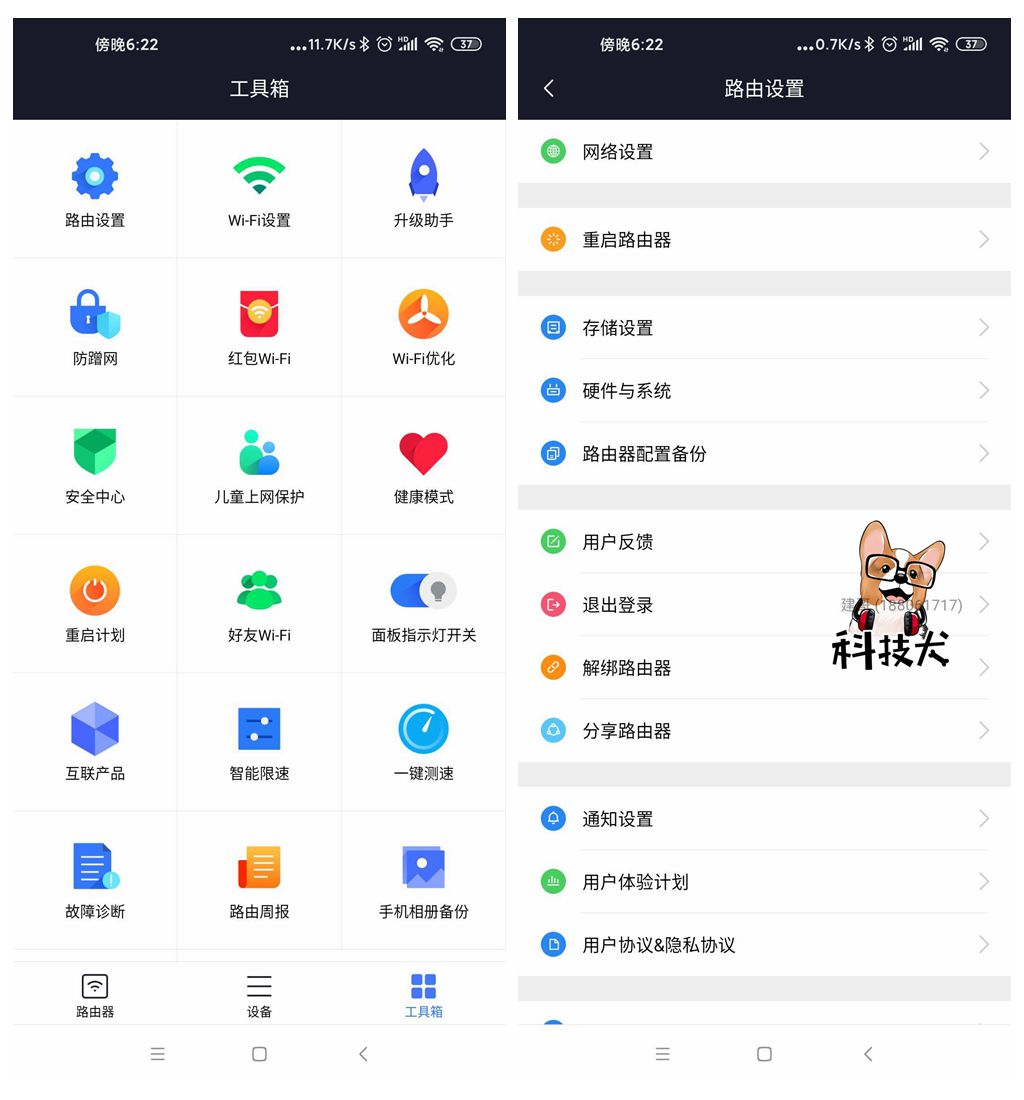
Task: Open the 重启计划 restart schedule
Action: coord(95,602)
